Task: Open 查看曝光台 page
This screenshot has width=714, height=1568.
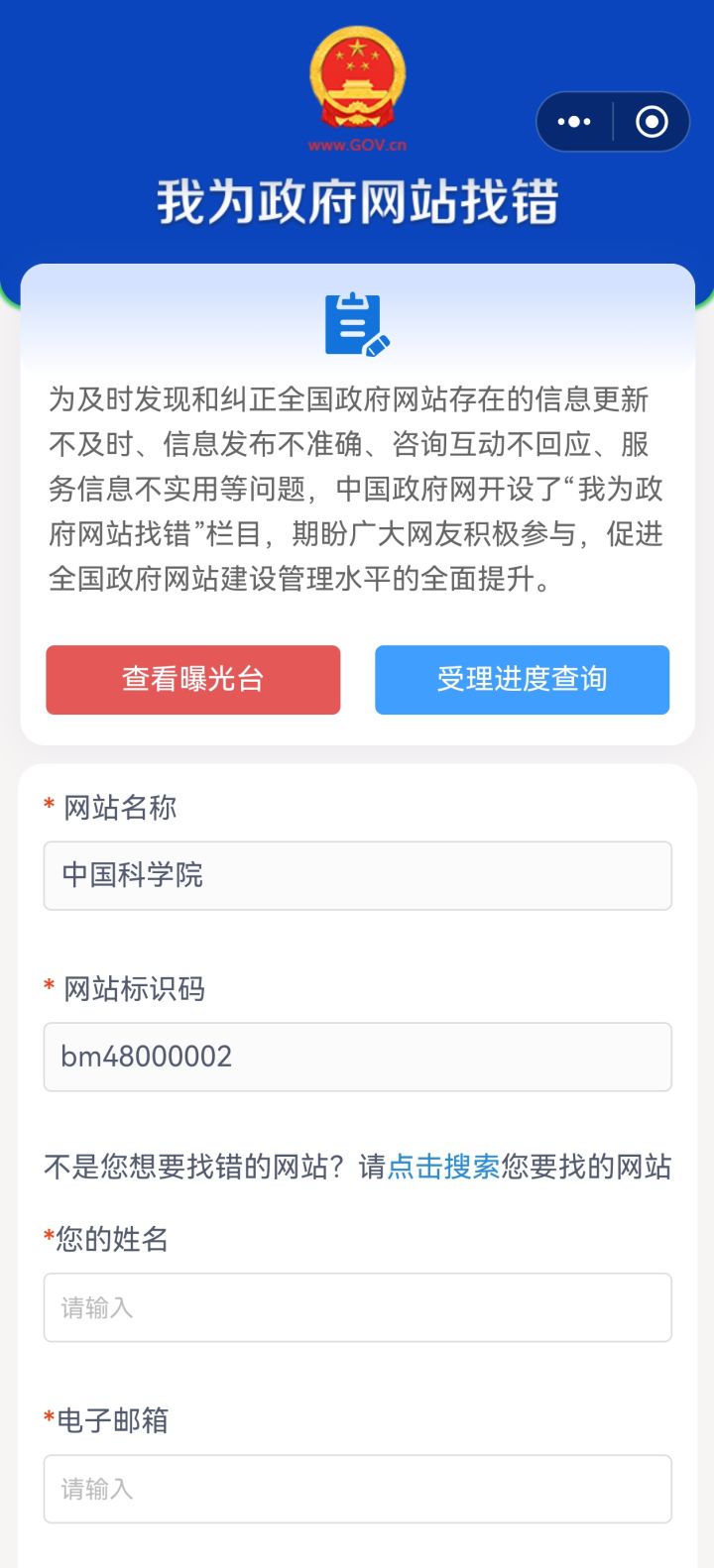Action: click(x=193, y=680)
